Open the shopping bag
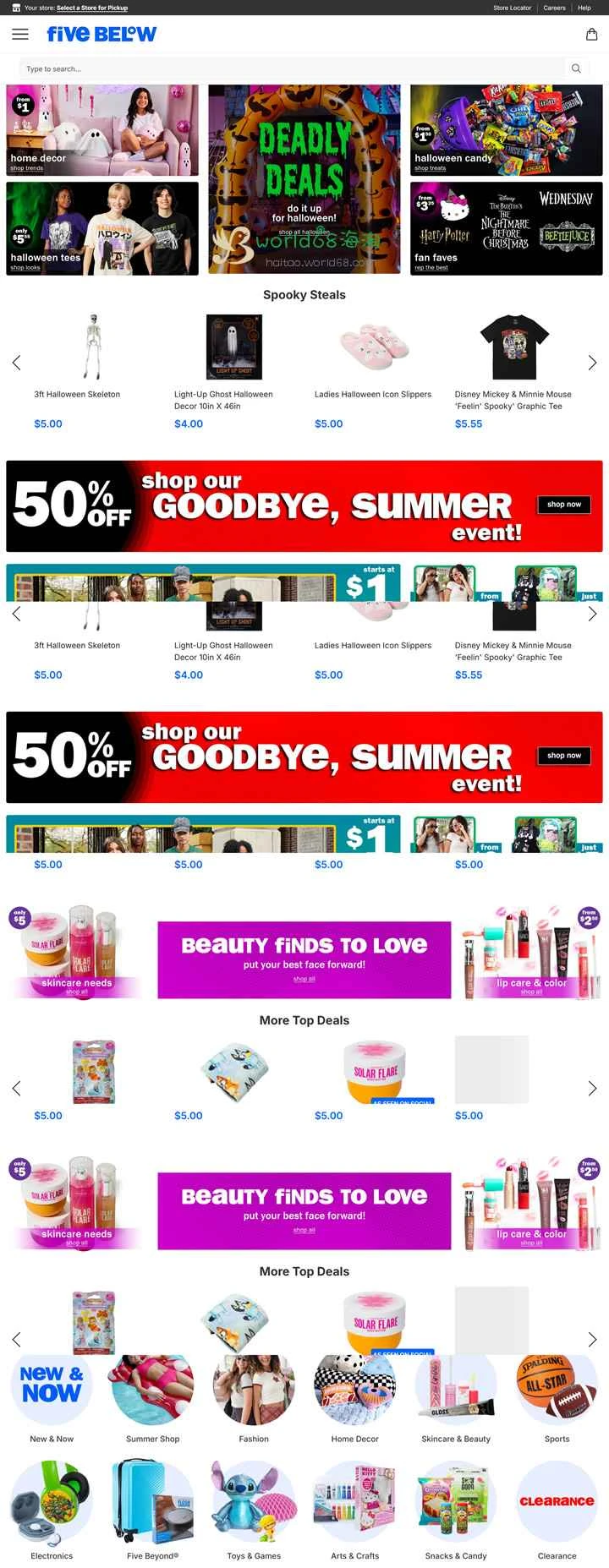Screen dimensions: 609x1568 point(592,35)
